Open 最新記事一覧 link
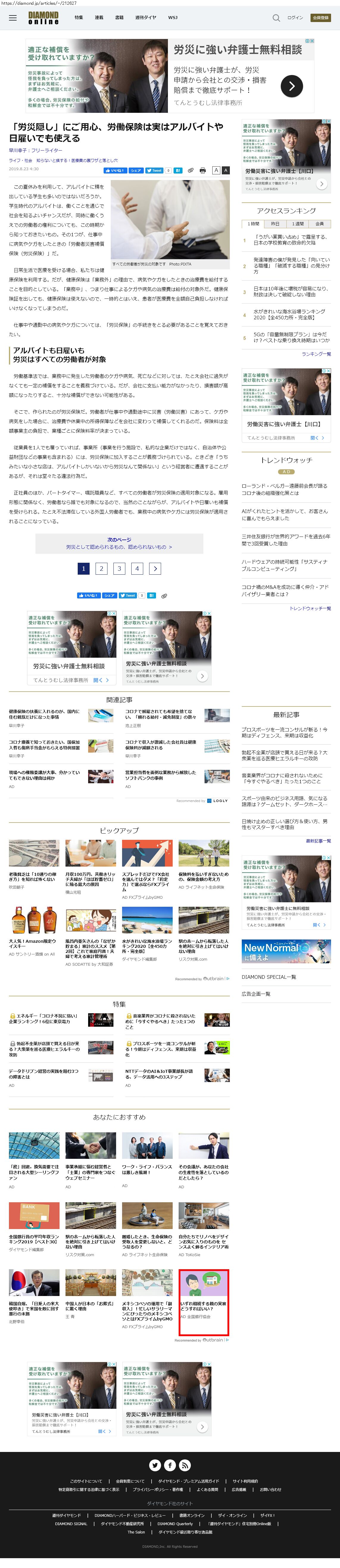 (x=318, y=841)
